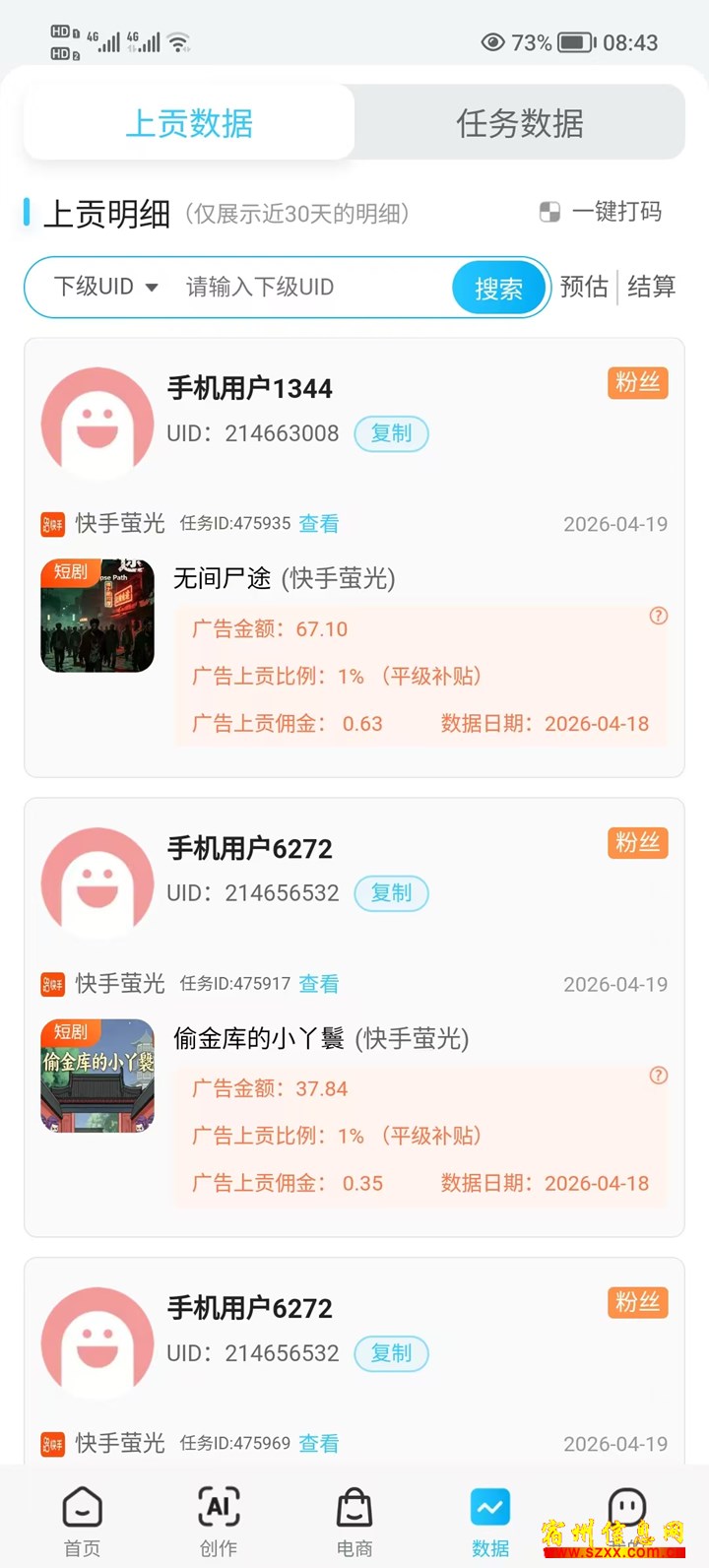
Task: Filter by 结算
Action: 651,287
